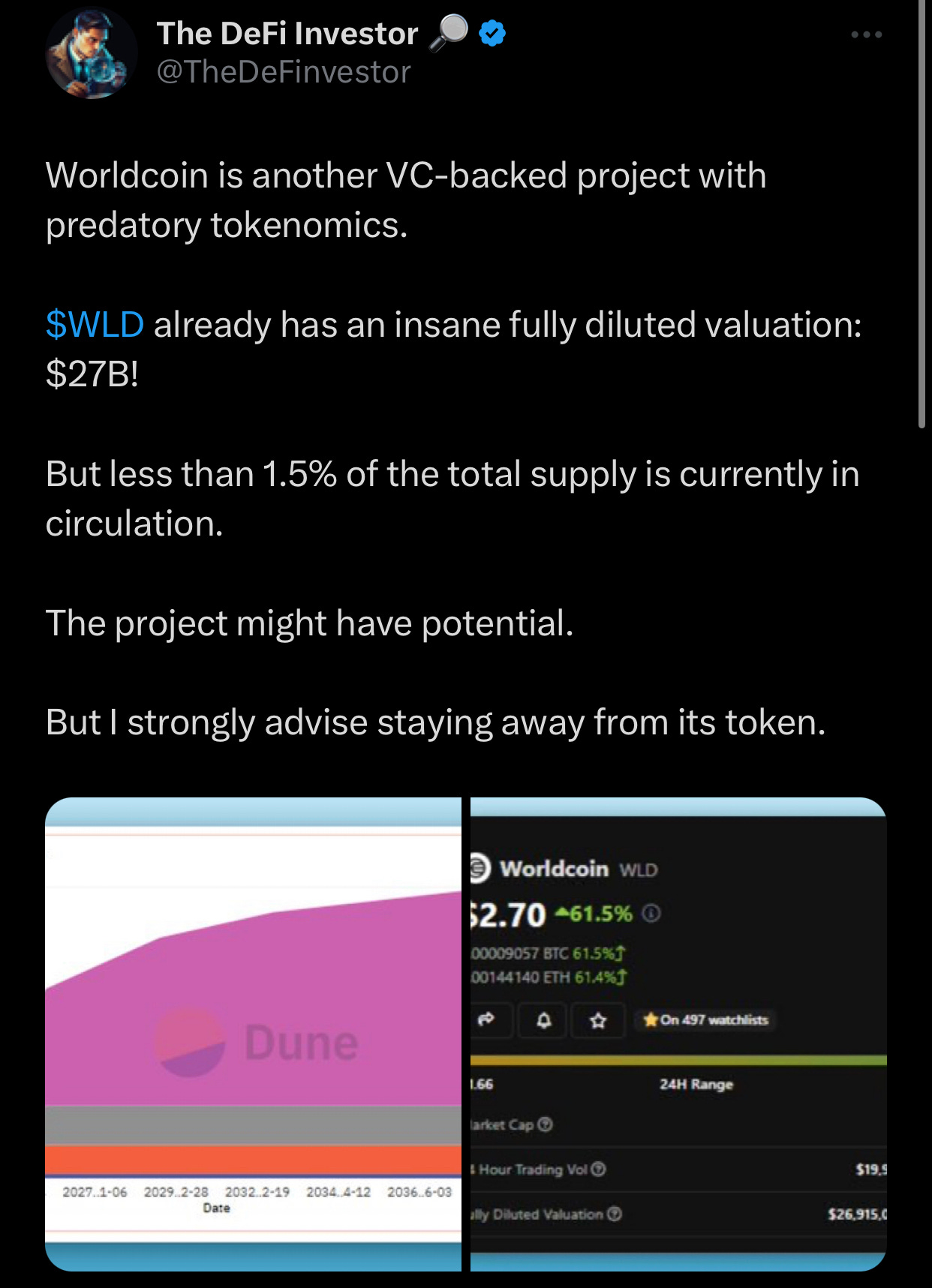View the Worldcoin price screenshot image
Viewport: 932px width, 1288px height.
click(678, 1034)
